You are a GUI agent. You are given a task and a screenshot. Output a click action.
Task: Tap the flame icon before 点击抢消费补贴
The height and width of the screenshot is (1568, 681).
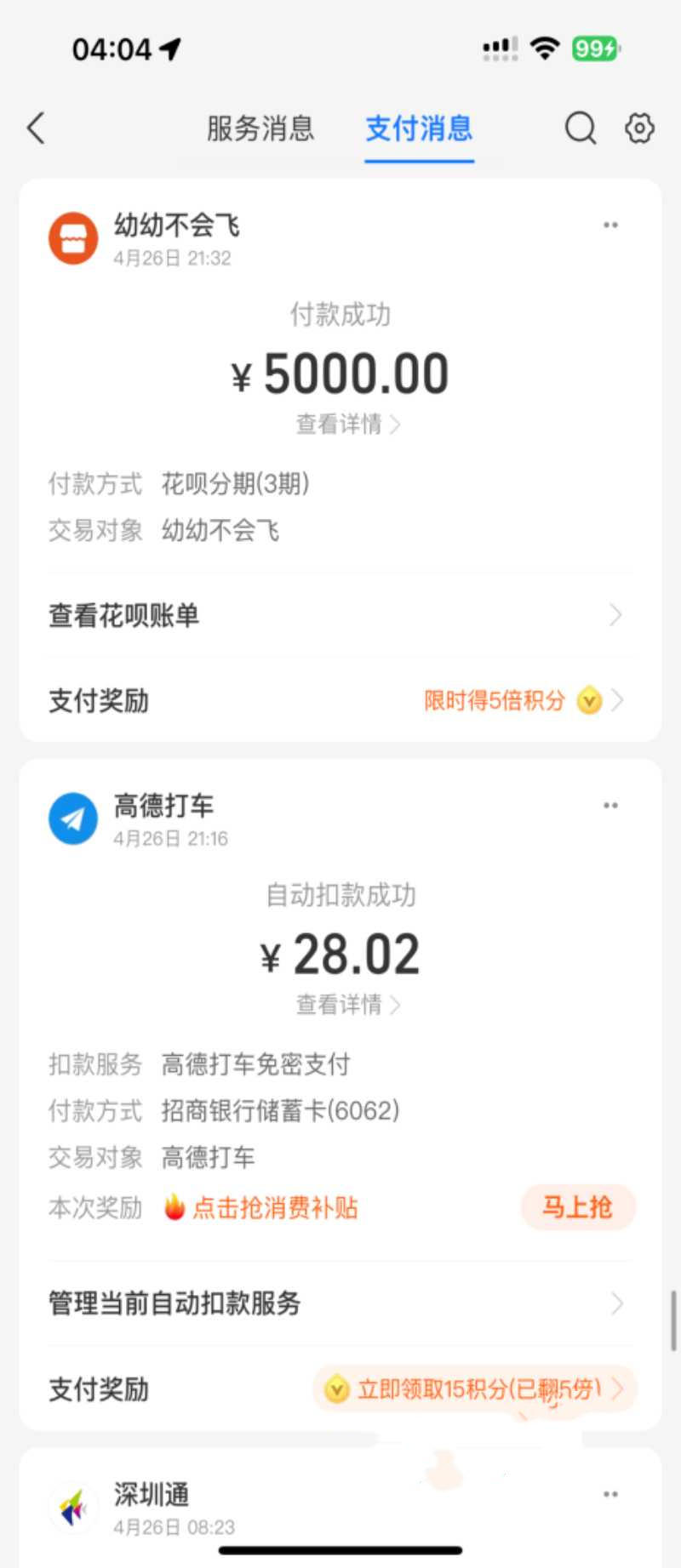coord(173,1207)
